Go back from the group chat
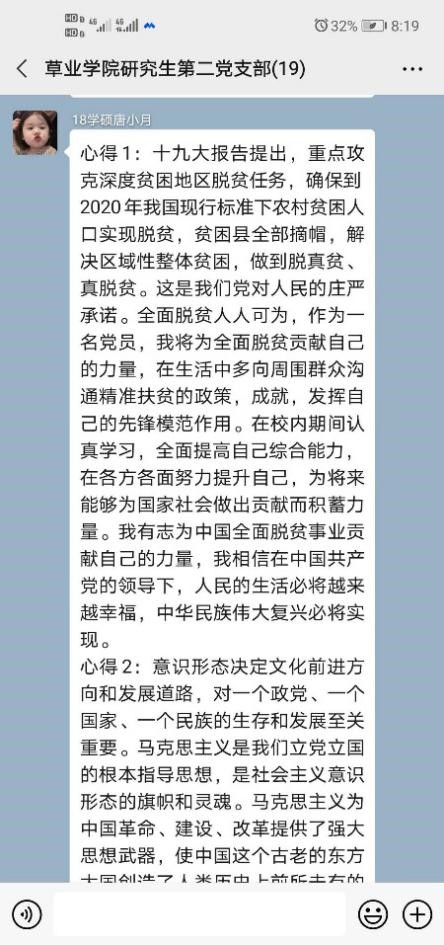This screenshot has height=945, width=444. tap(22, 69)
